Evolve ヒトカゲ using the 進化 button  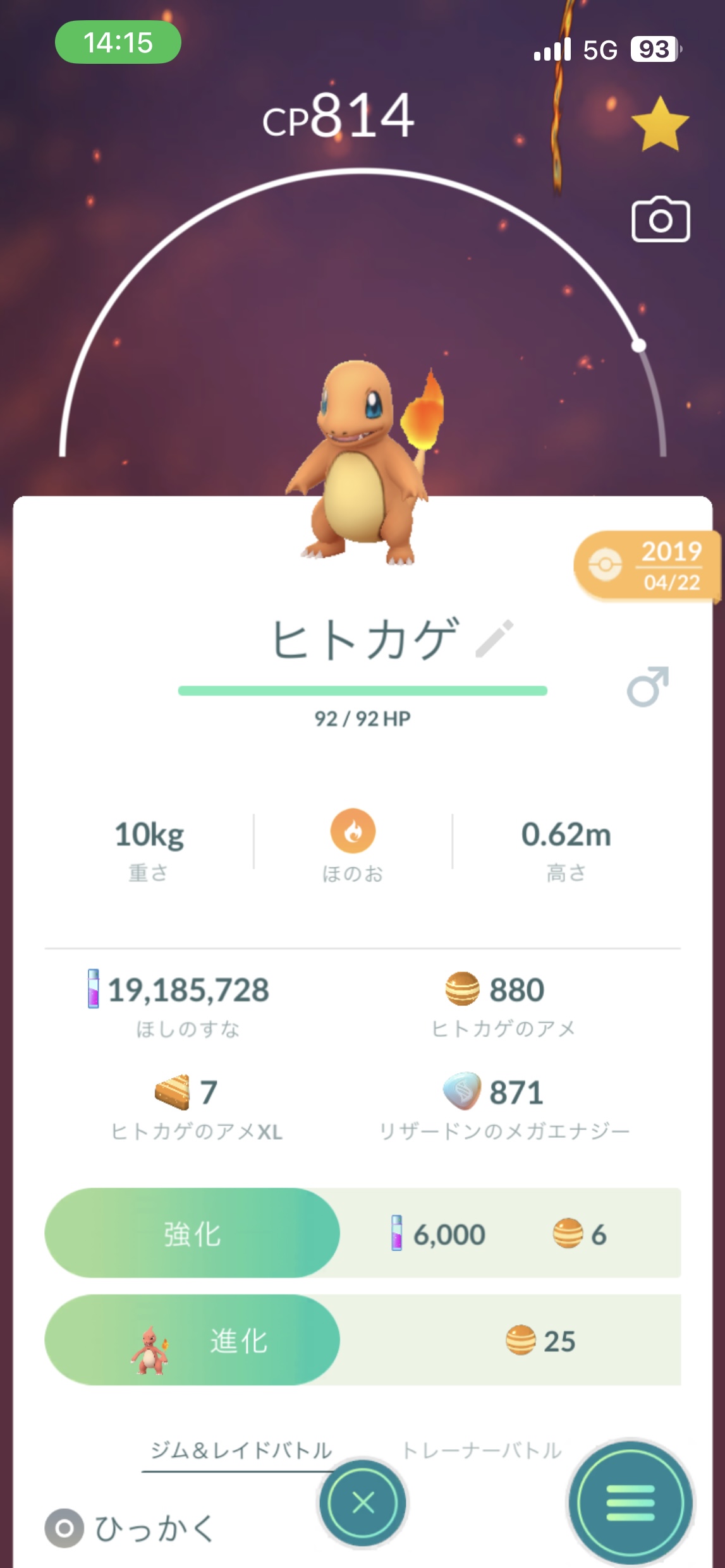tap(192, 1340)
